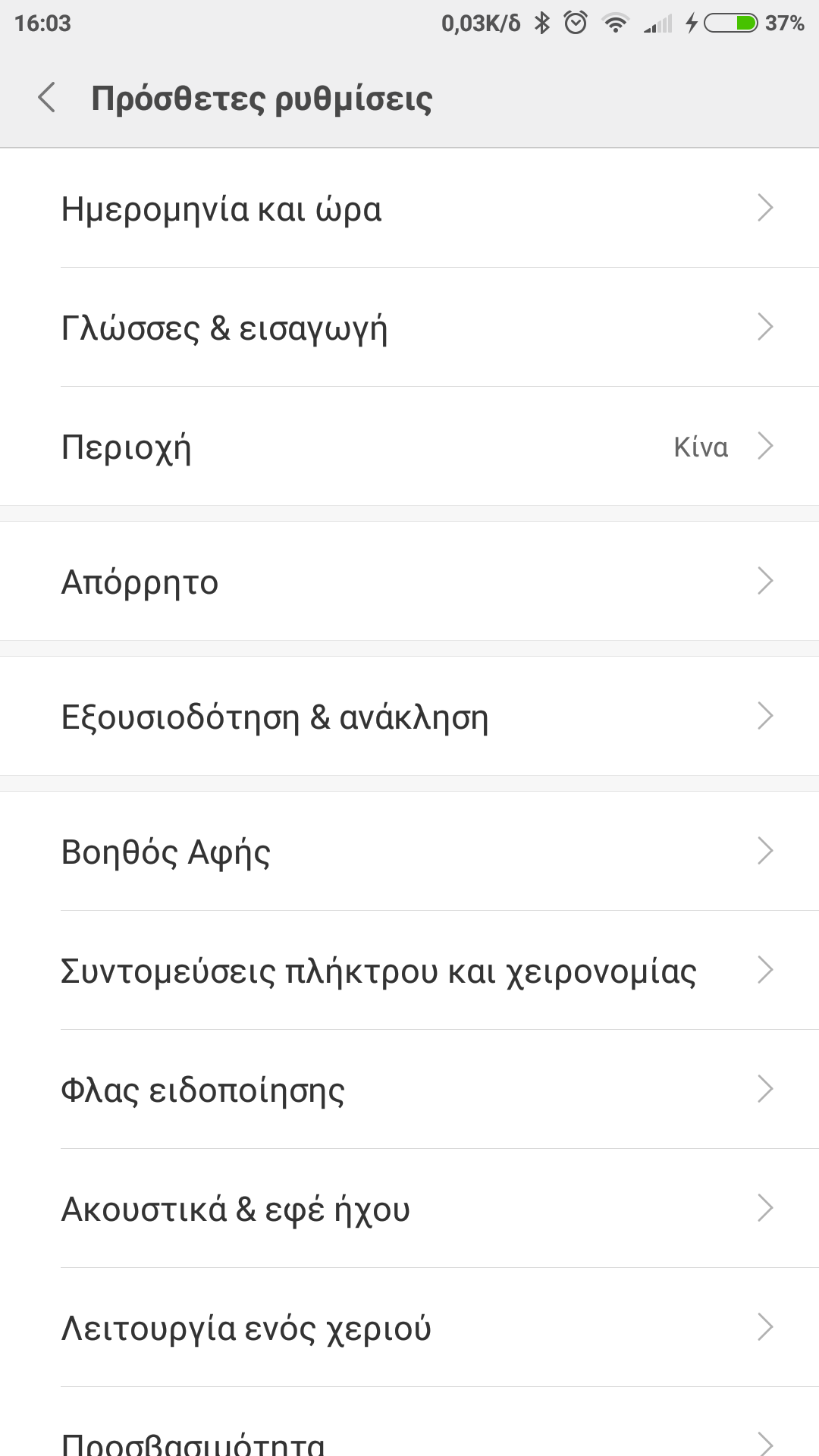Open Εξουσιοδότηση & ανάκληση

(x=409, y=717)
